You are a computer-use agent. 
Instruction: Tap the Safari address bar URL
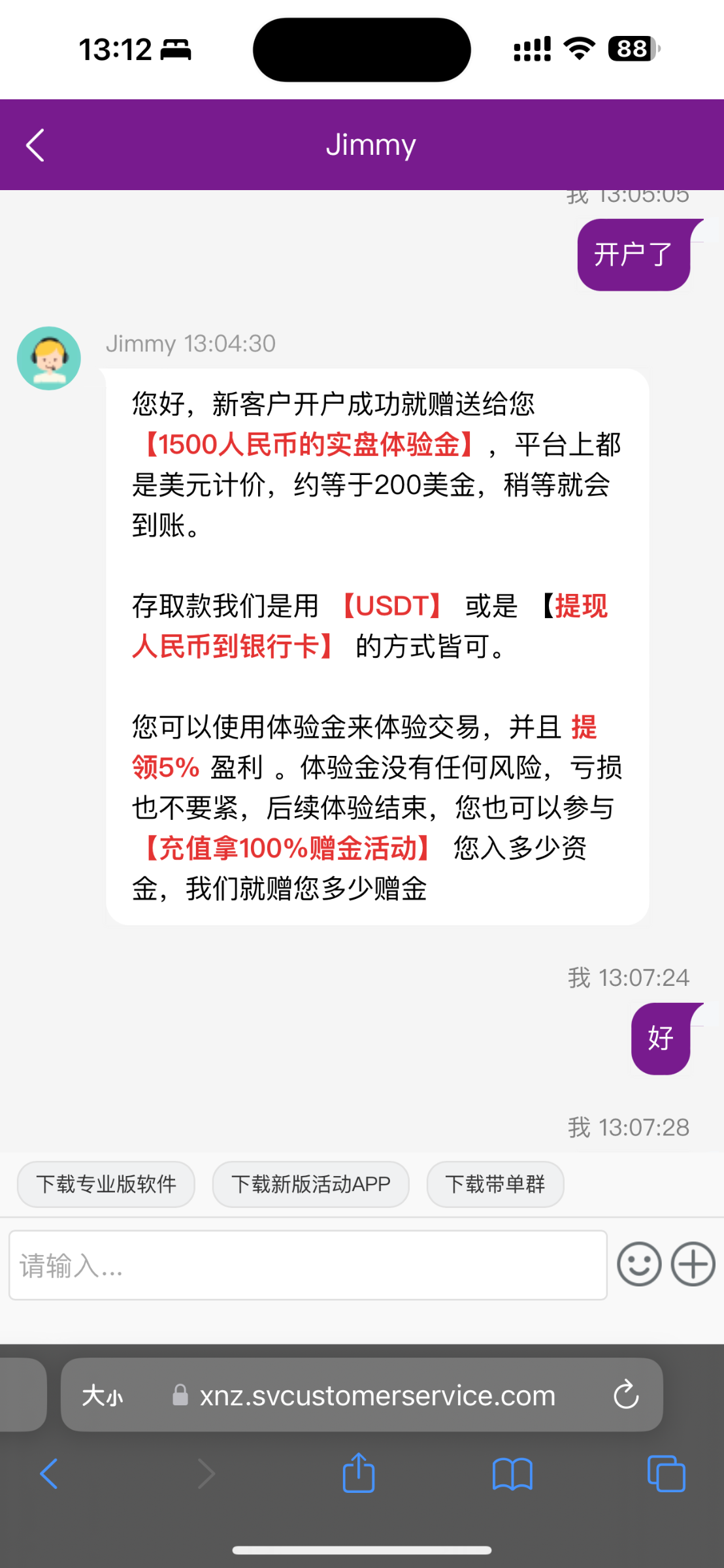coord(377,1396)
